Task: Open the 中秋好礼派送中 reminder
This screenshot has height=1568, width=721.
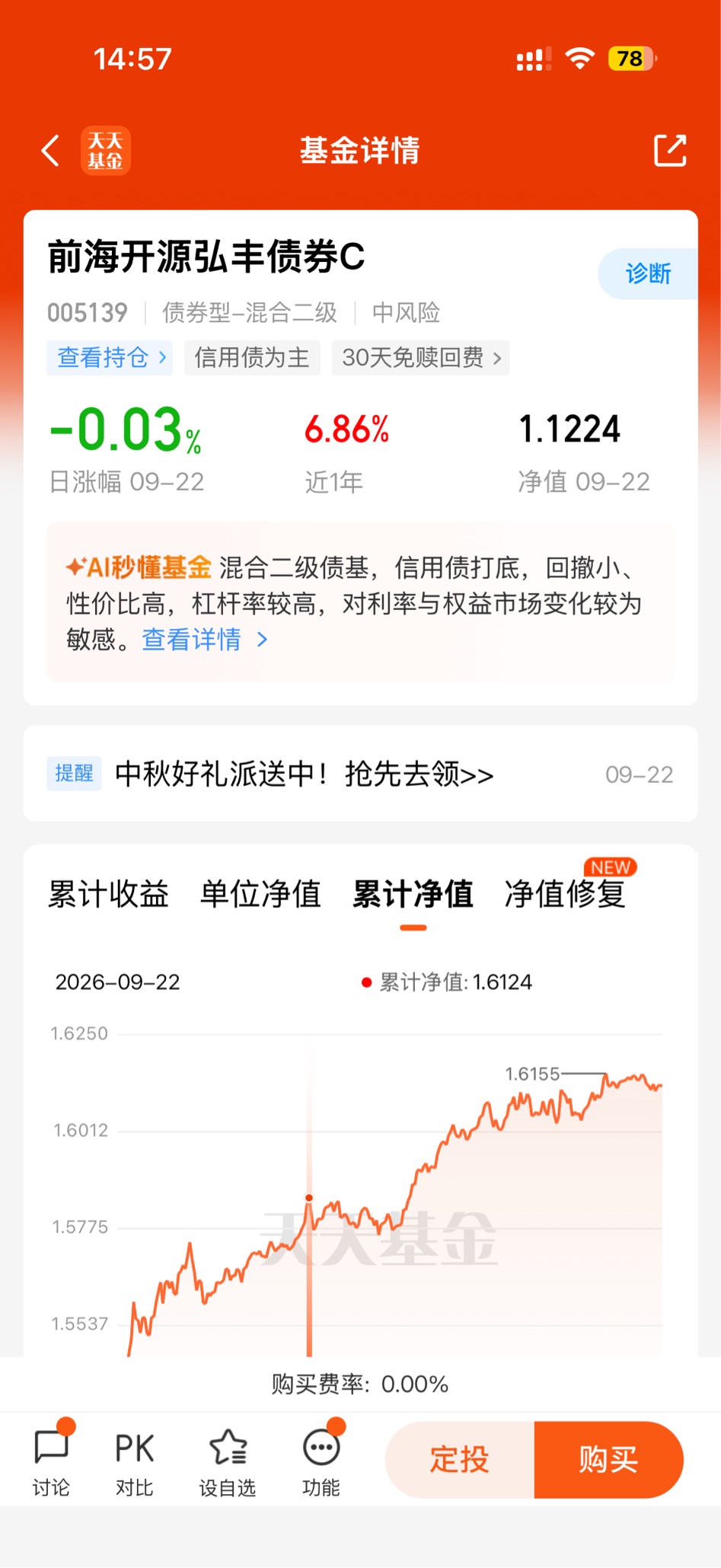Action: (x=361, y=774)
